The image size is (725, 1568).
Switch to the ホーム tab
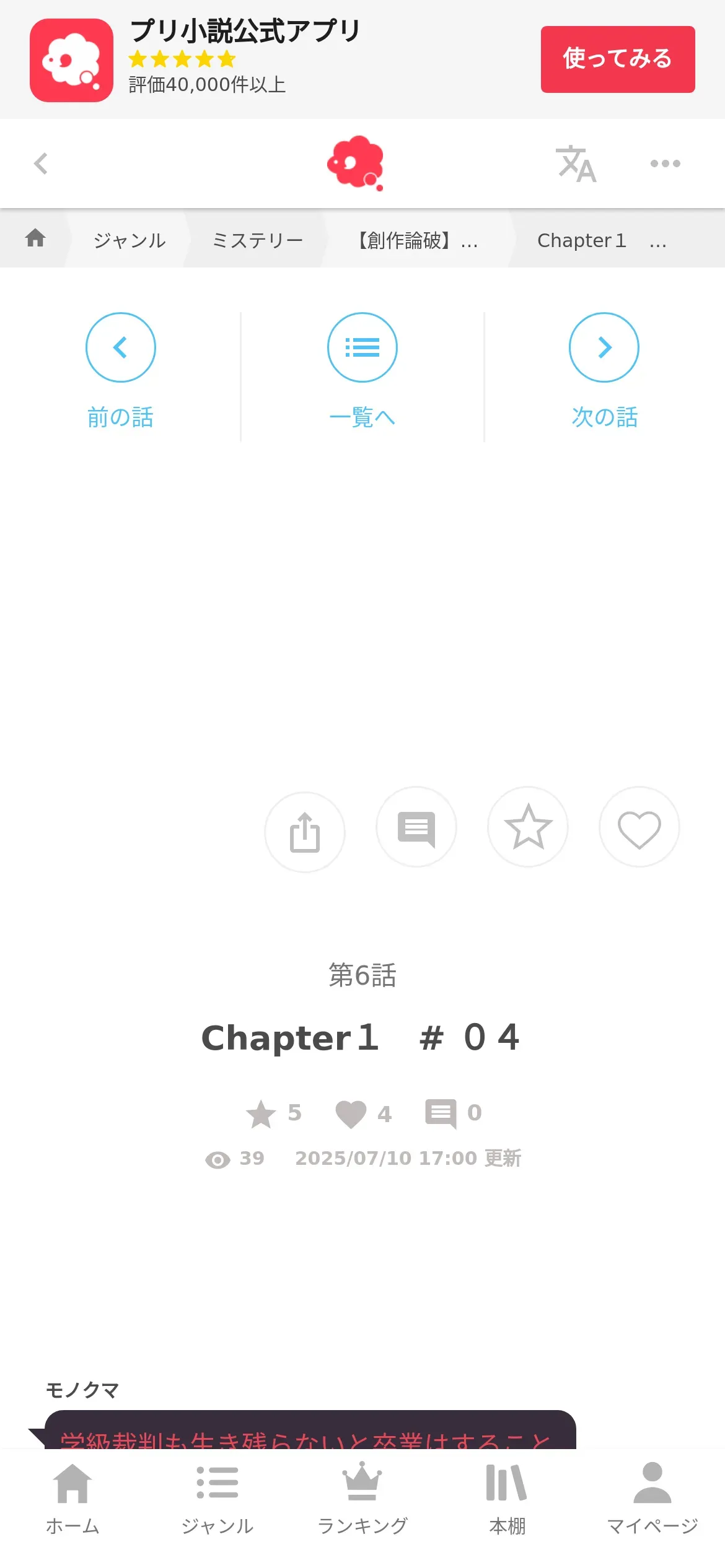[x=72, y=1499]
